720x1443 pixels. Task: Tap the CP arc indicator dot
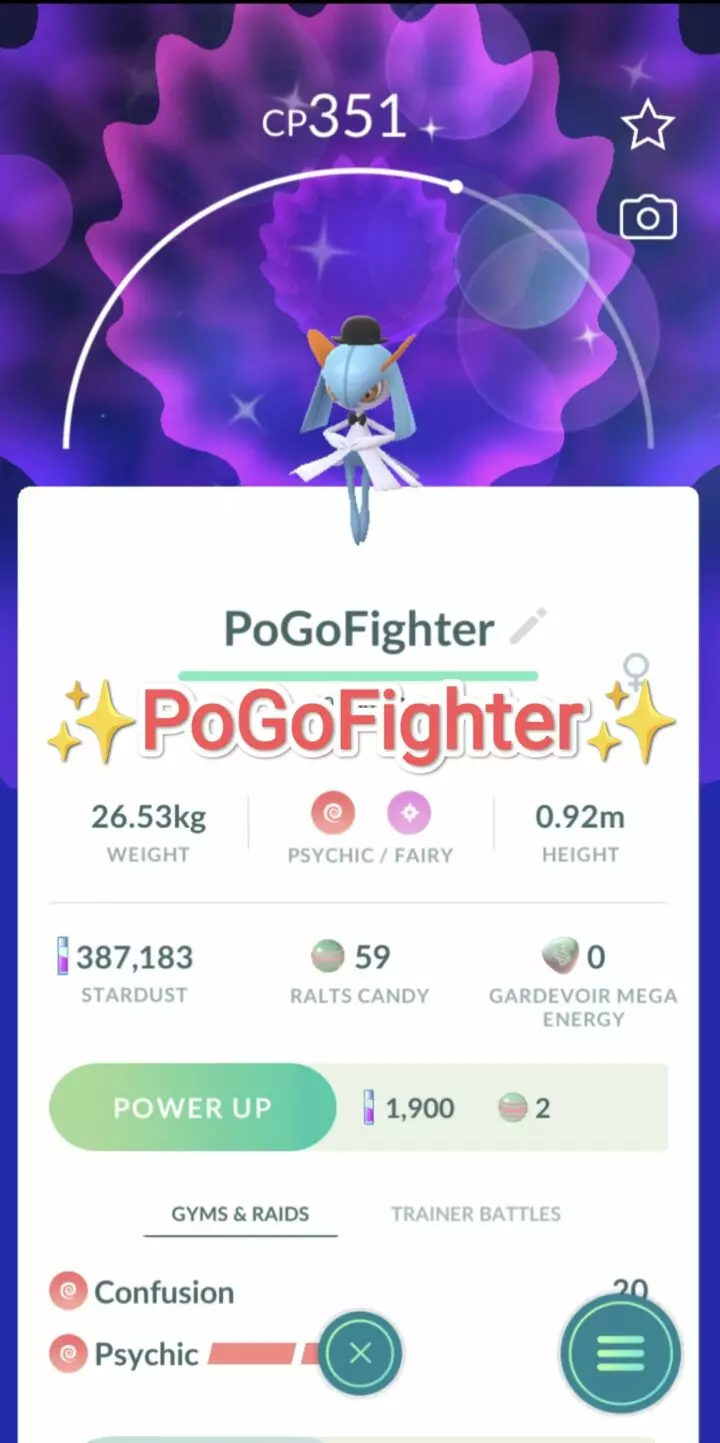[455, 186]
